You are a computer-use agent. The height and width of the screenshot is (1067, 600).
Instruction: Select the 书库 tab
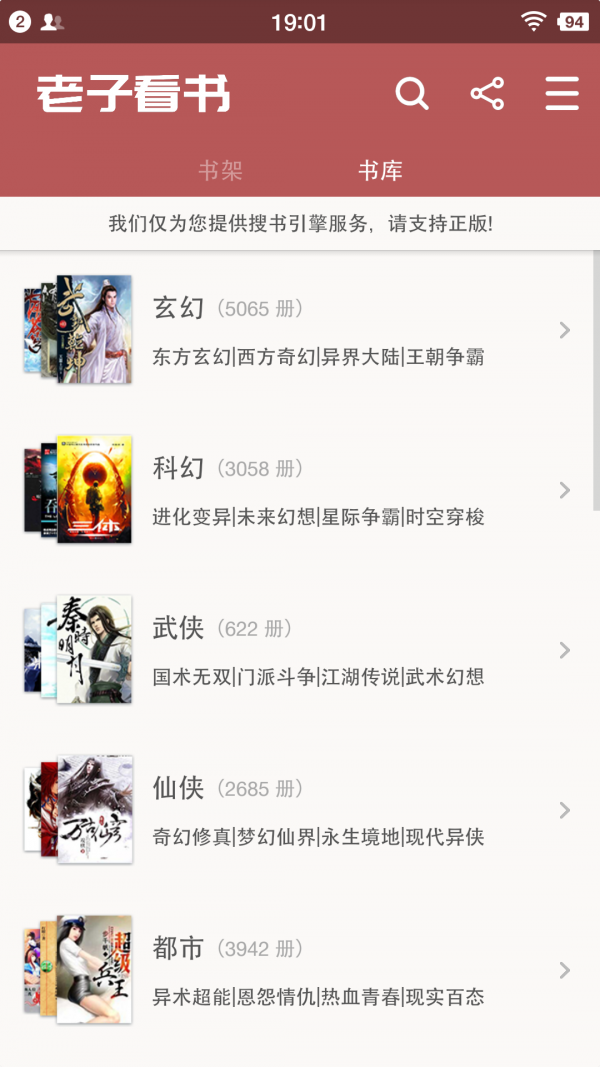point(380,171)
